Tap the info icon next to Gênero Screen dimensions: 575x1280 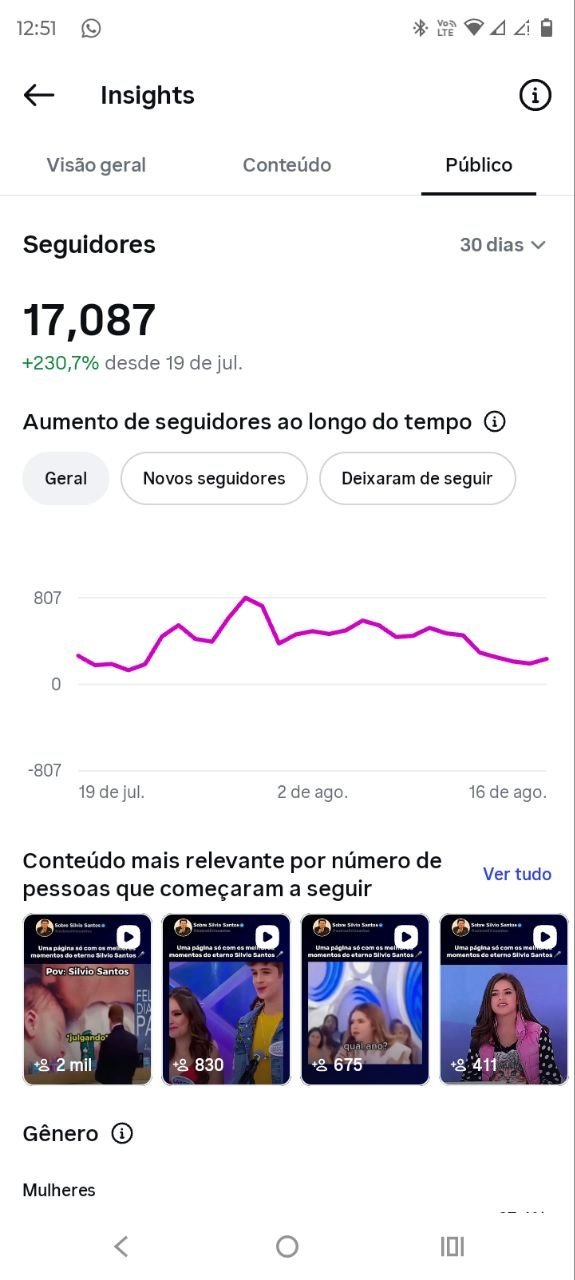122,1133
